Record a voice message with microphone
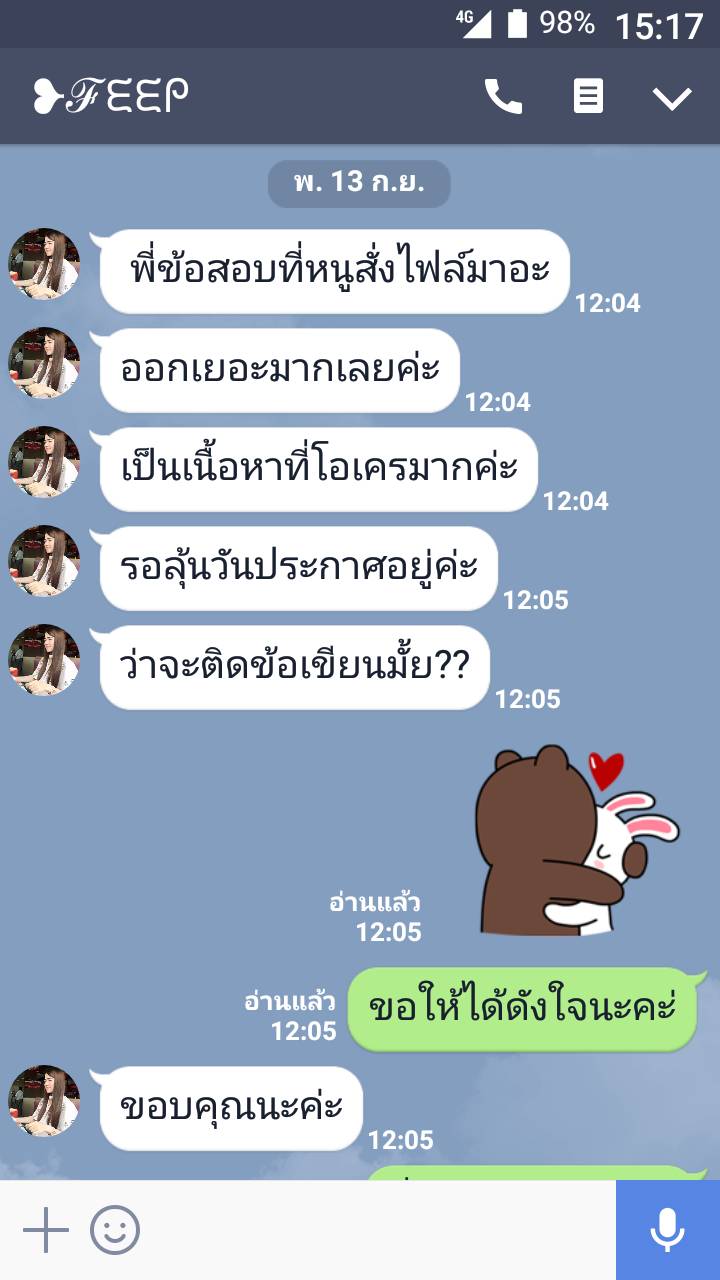Screen dimensions: 720x1280 667,1230
